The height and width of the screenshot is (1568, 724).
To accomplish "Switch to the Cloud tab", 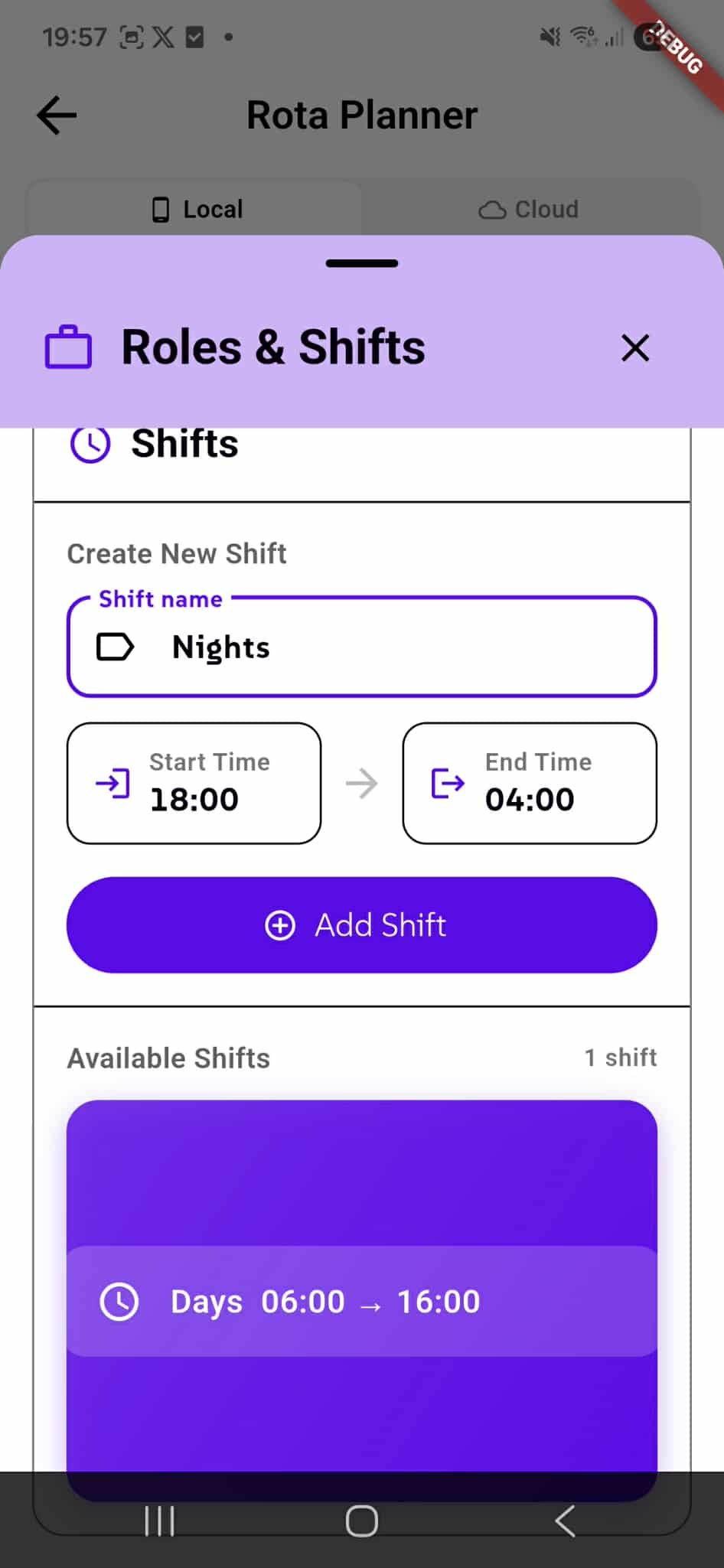I will click(x=529, y=208).
